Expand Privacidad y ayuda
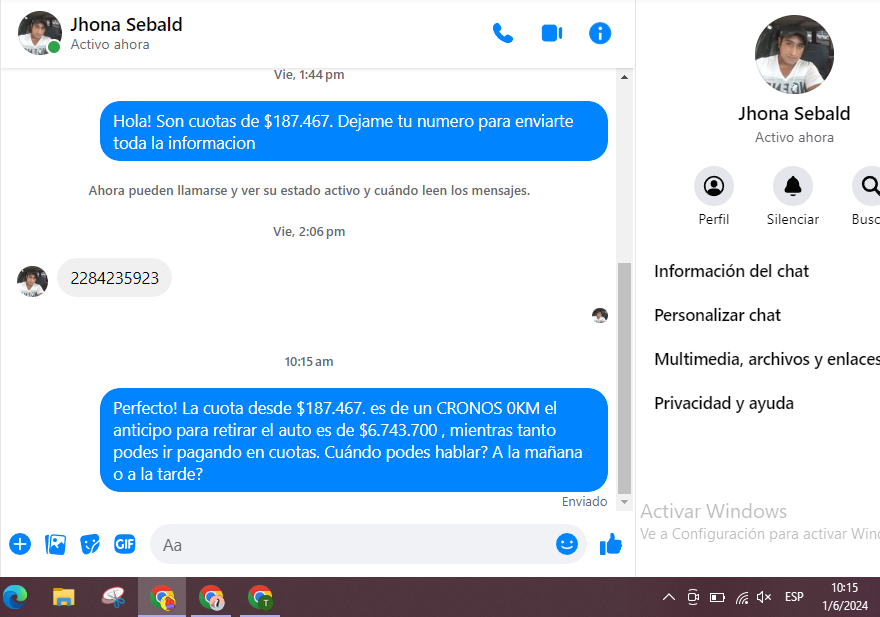Image resolution: width=880 pixels, height=617 pixels. (724, 403)
